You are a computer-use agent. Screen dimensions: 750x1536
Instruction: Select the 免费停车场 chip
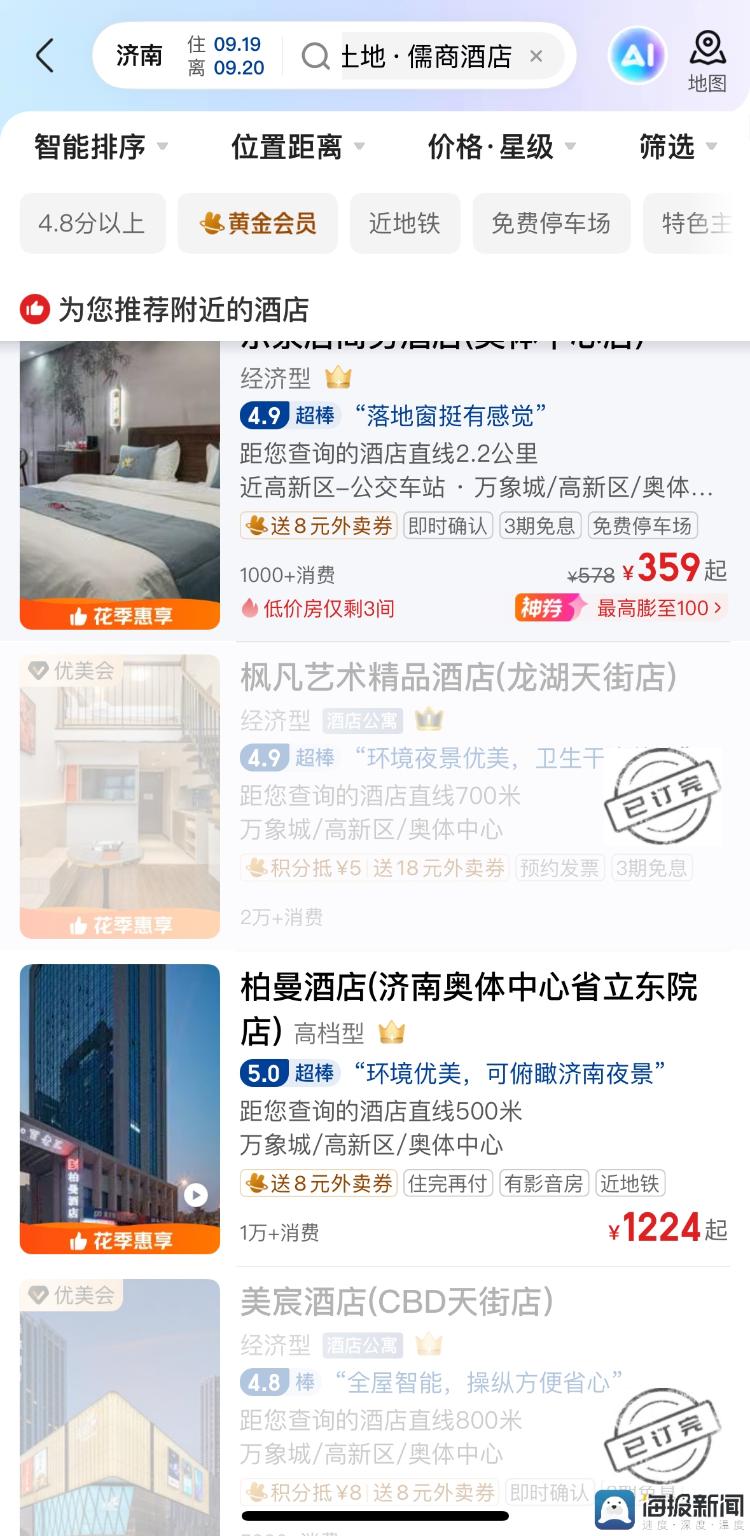tap(551, 223)
